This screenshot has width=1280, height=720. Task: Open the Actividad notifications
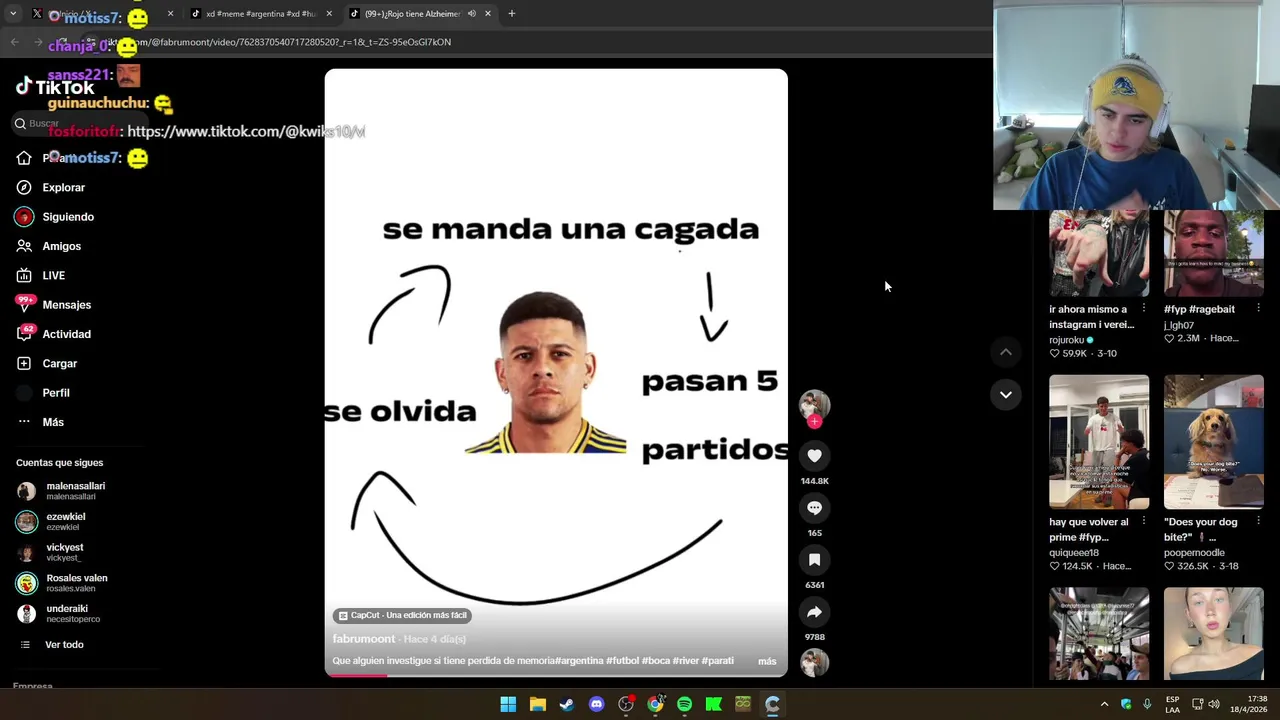[66, 334]
